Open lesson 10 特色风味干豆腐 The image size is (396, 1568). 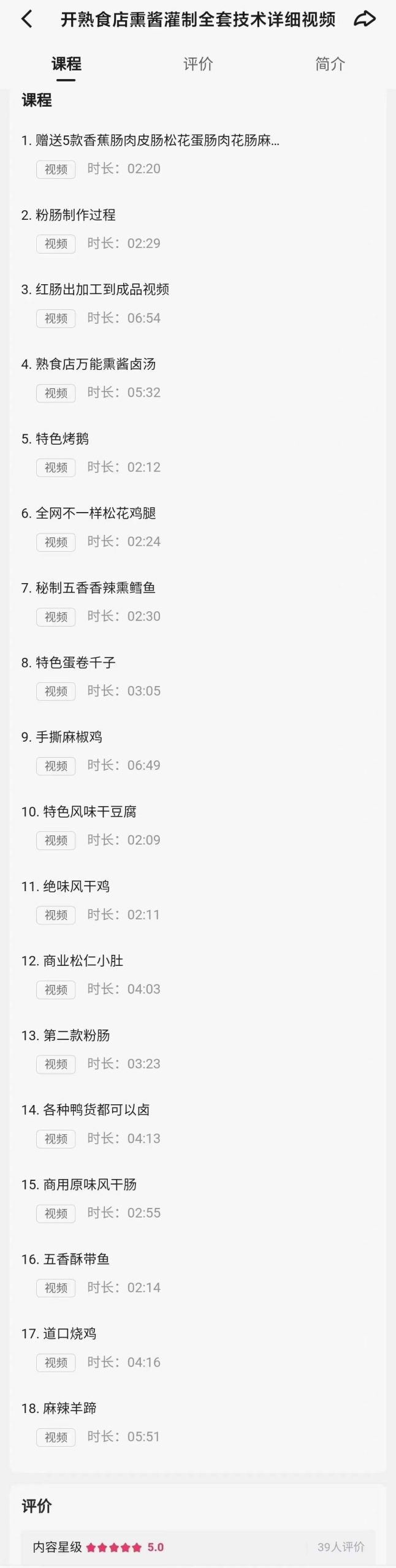79,812
